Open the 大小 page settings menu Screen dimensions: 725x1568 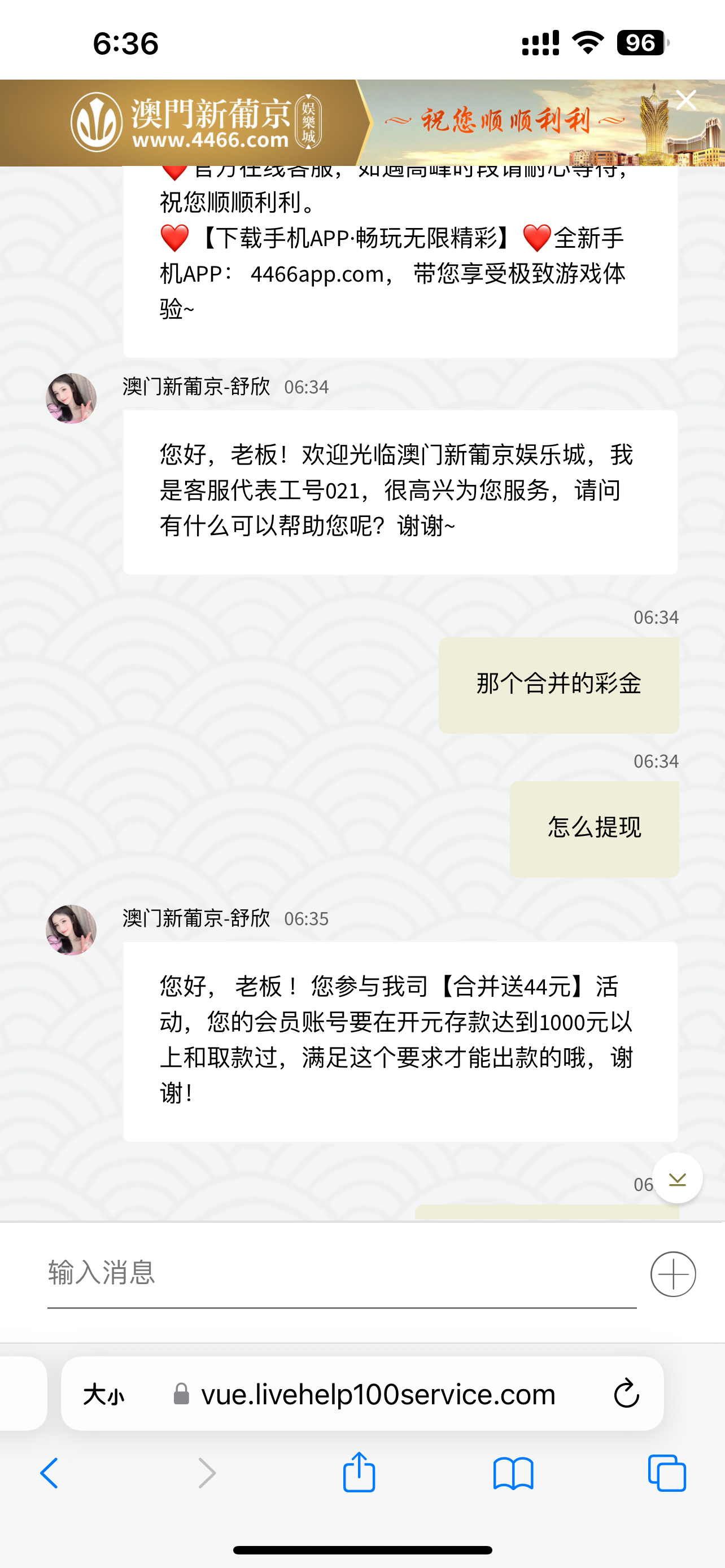[103, 1394]
